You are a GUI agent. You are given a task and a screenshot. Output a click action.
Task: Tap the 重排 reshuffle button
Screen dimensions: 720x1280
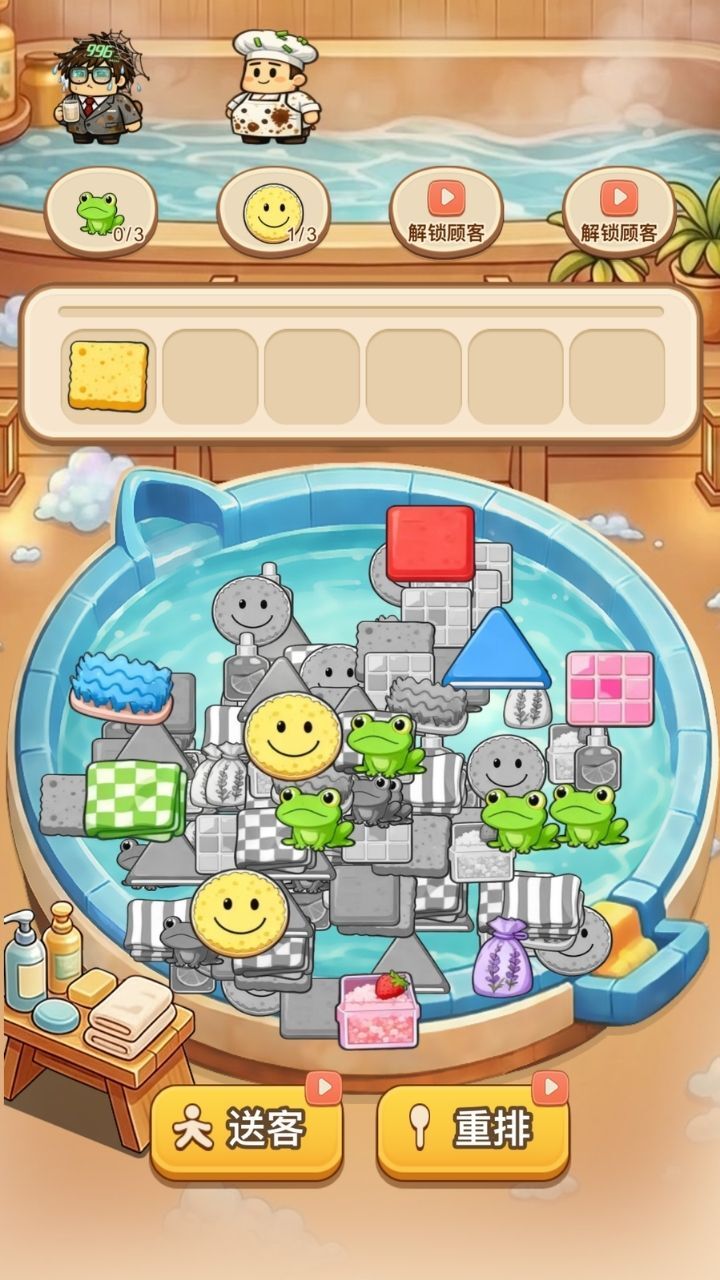[473, 1130]
